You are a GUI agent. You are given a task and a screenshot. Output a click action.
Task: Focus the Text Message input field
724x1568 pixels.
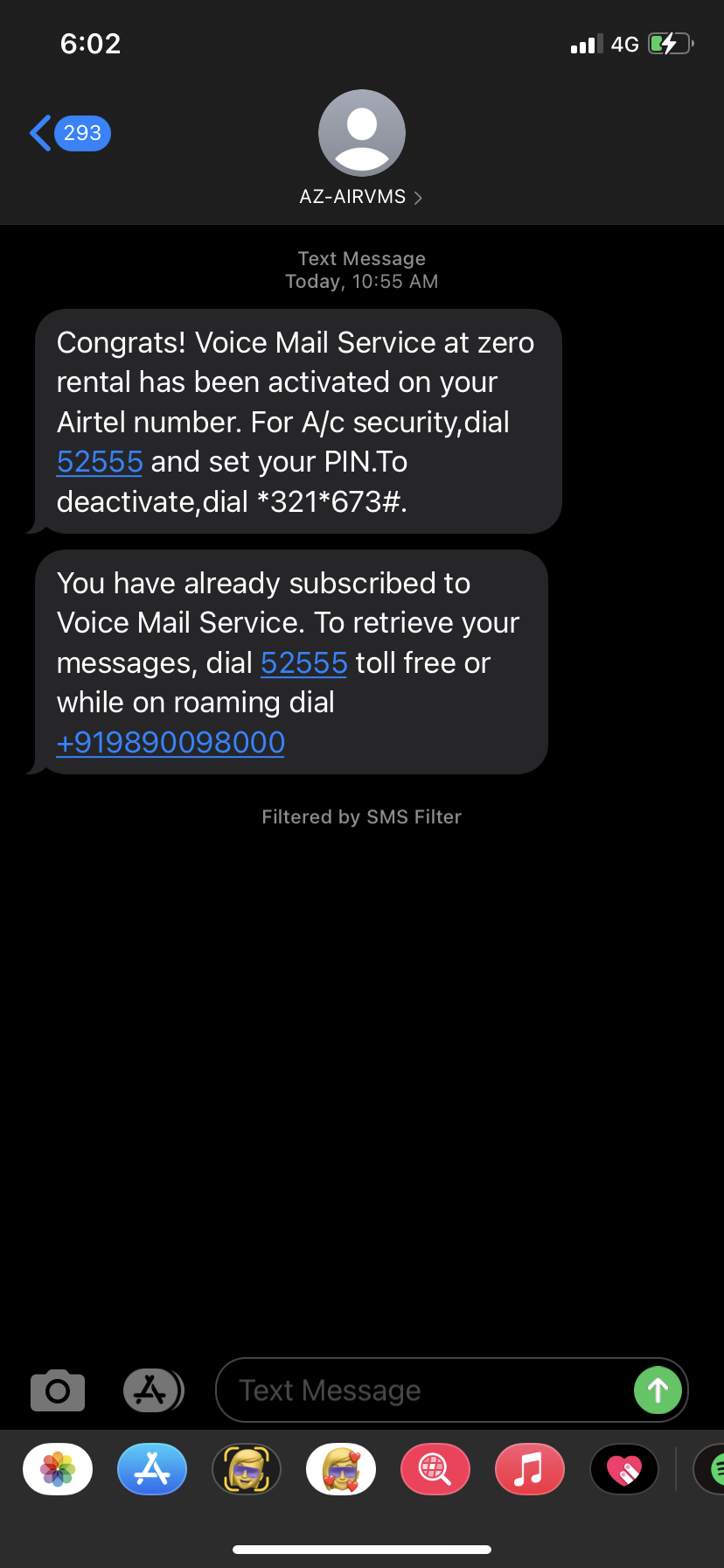tap(420, 1390)
